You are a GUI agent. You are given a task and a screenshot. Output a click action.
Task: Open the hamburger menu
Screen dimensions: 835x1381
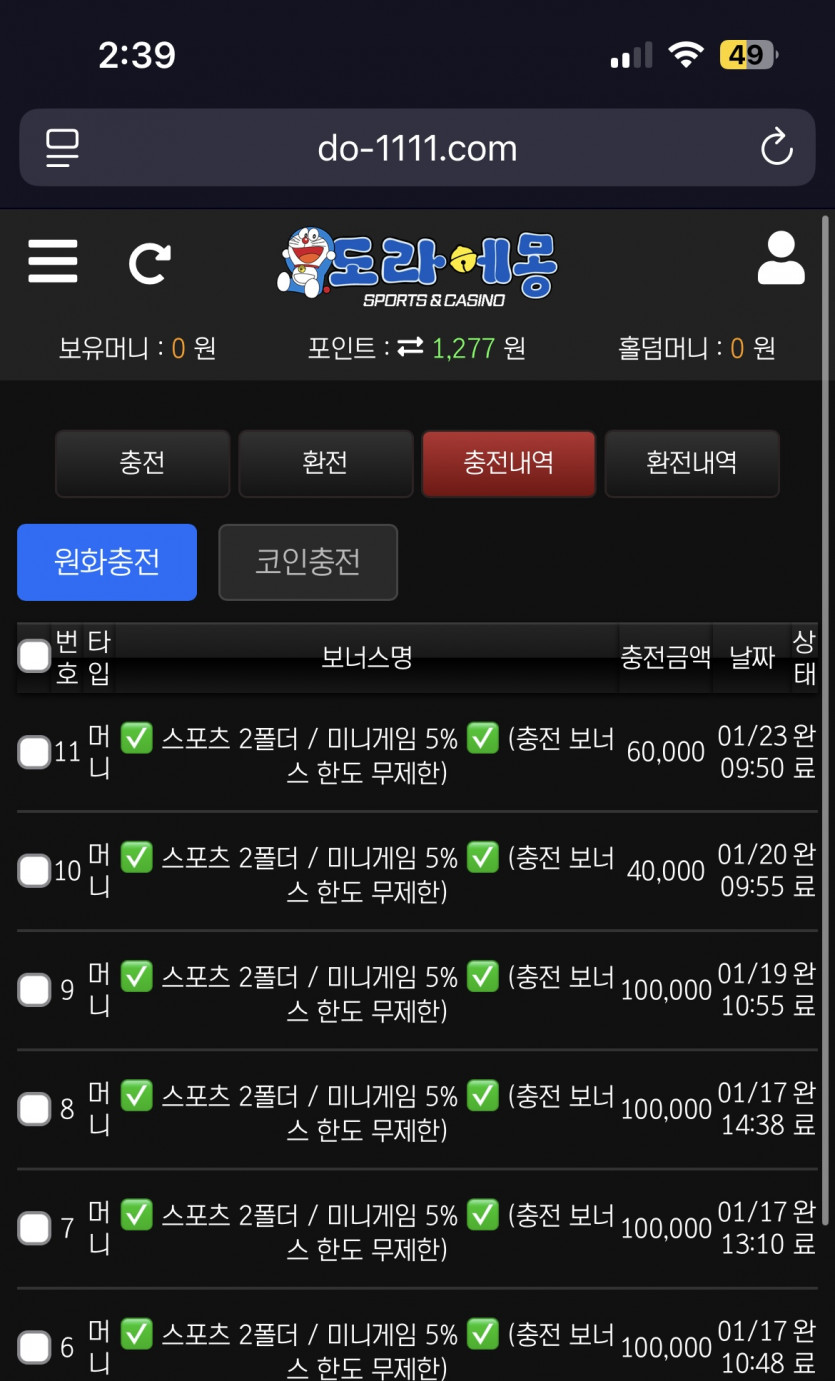(x=53, y=262)
